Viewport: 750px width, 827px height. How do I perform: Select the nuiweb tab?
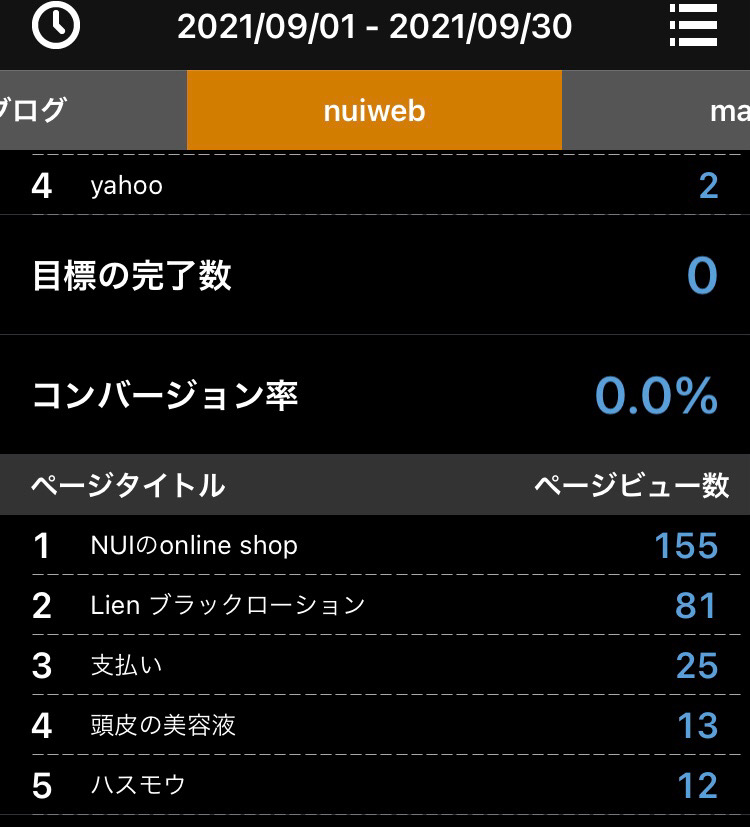coord(374,110)
